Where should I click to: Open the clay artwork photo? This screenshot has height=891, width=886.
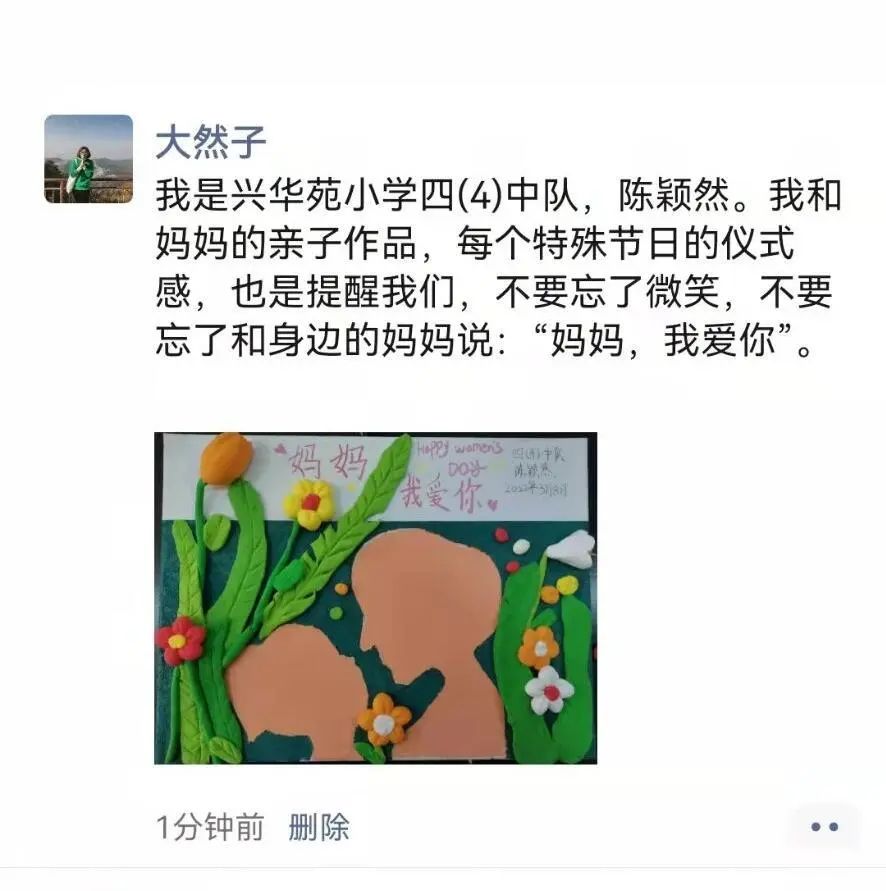375,598
